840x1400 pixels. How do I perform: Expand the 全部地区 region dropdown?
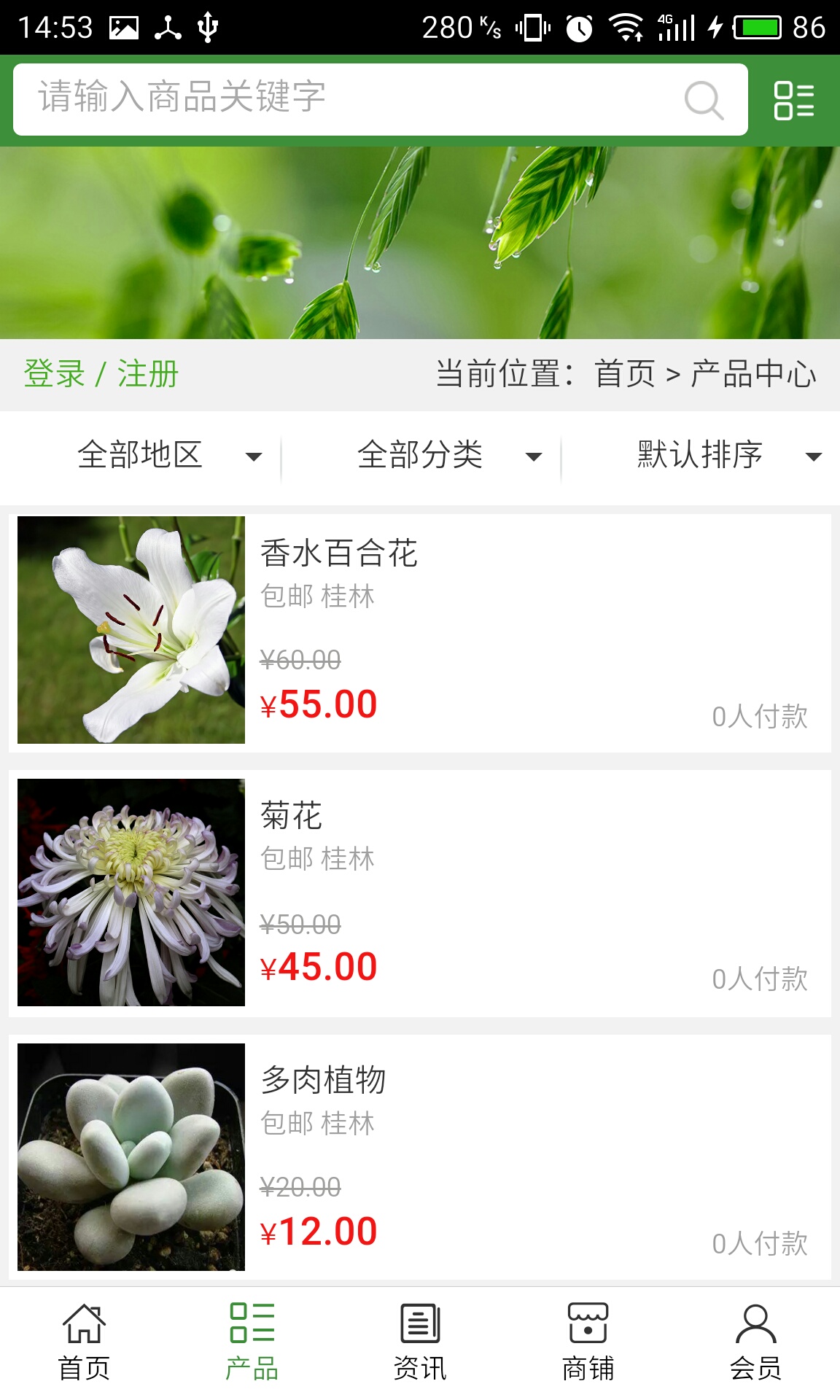[168, 456]
